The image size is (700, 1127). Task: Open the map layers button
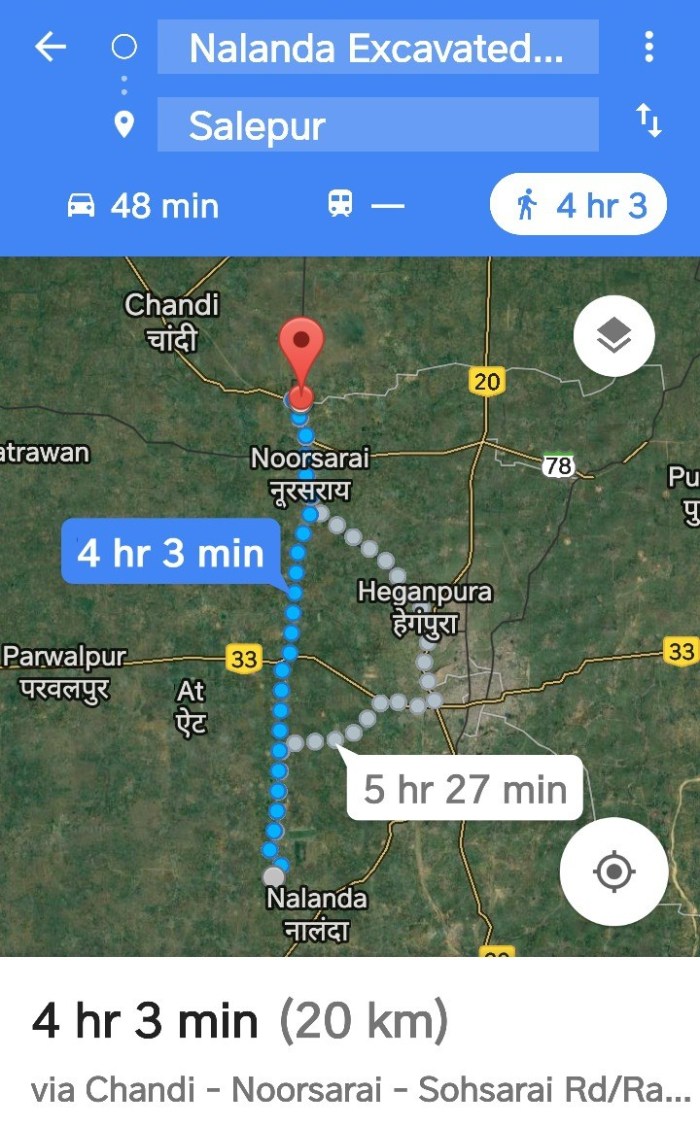[614, 336]
